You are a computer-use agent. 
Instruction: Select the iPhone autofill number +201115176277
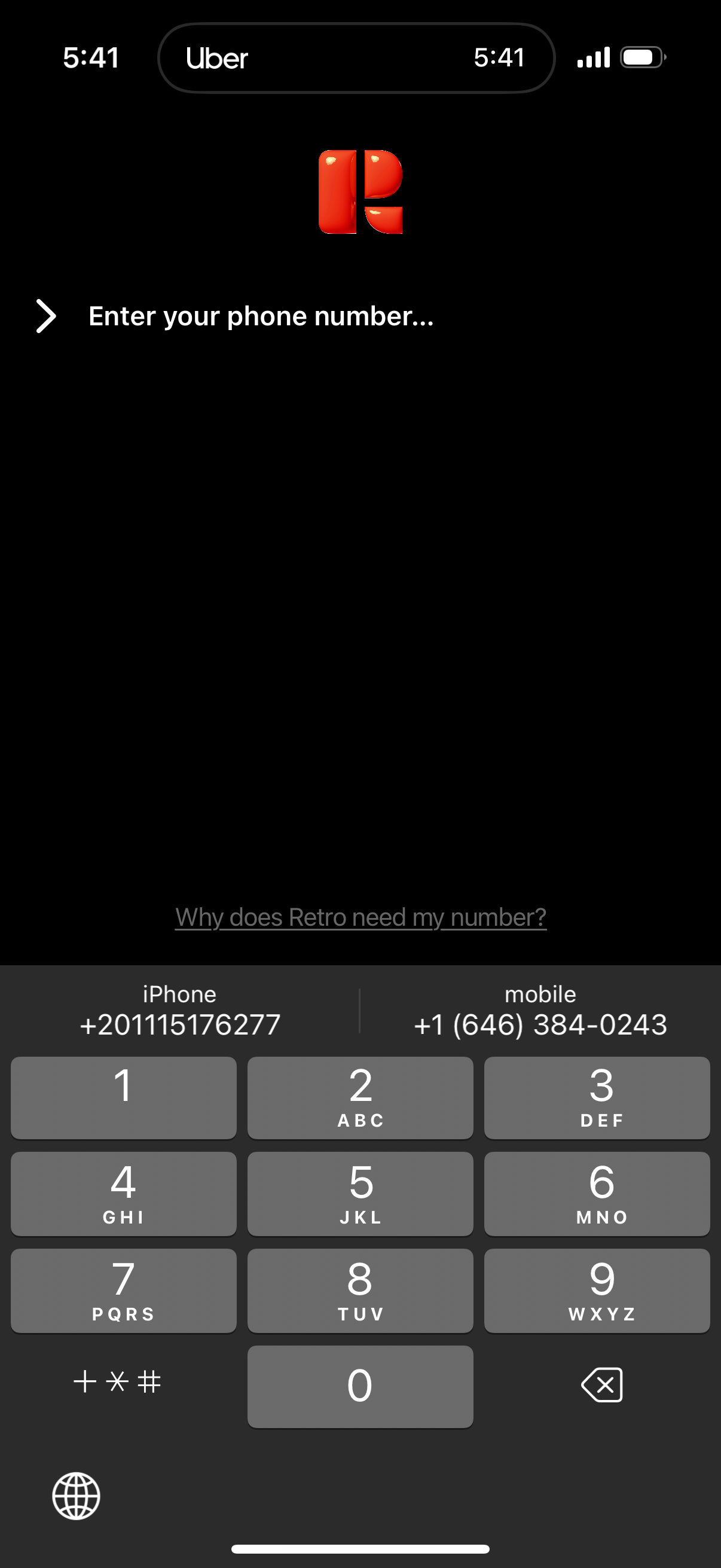pyautogui.click(x=180, y=1011)
